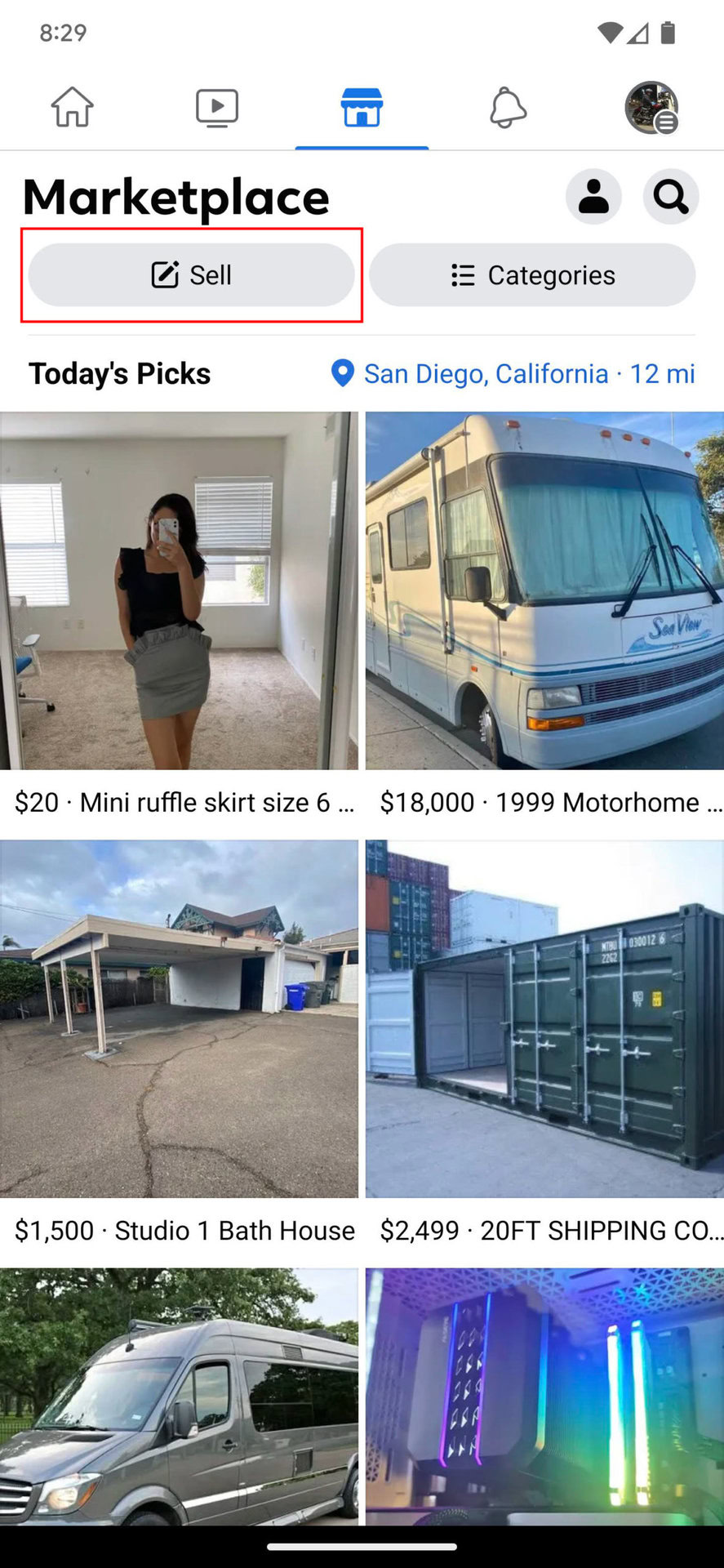Change location San Diego, California

tap(513, 374)
